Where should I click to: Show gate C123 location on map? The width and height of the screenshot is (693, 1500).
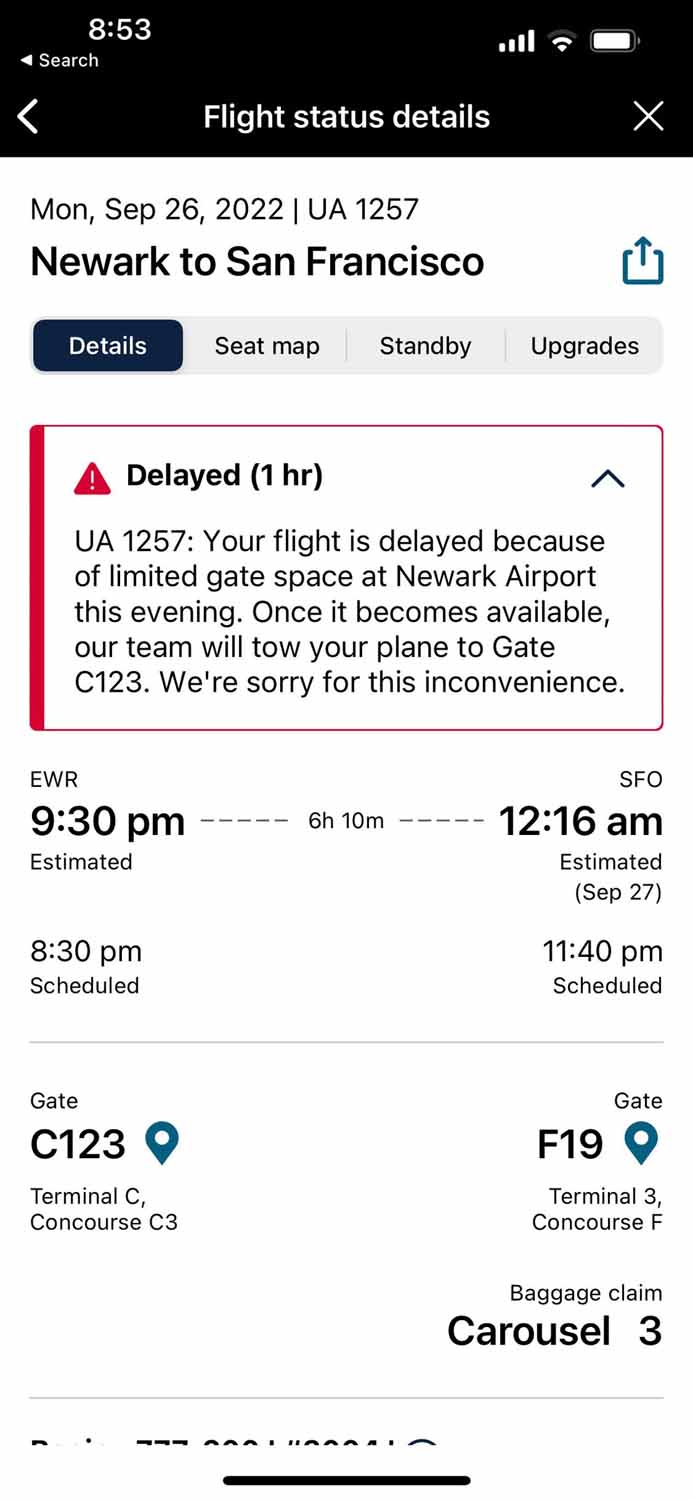click(x=161, y=1143)
